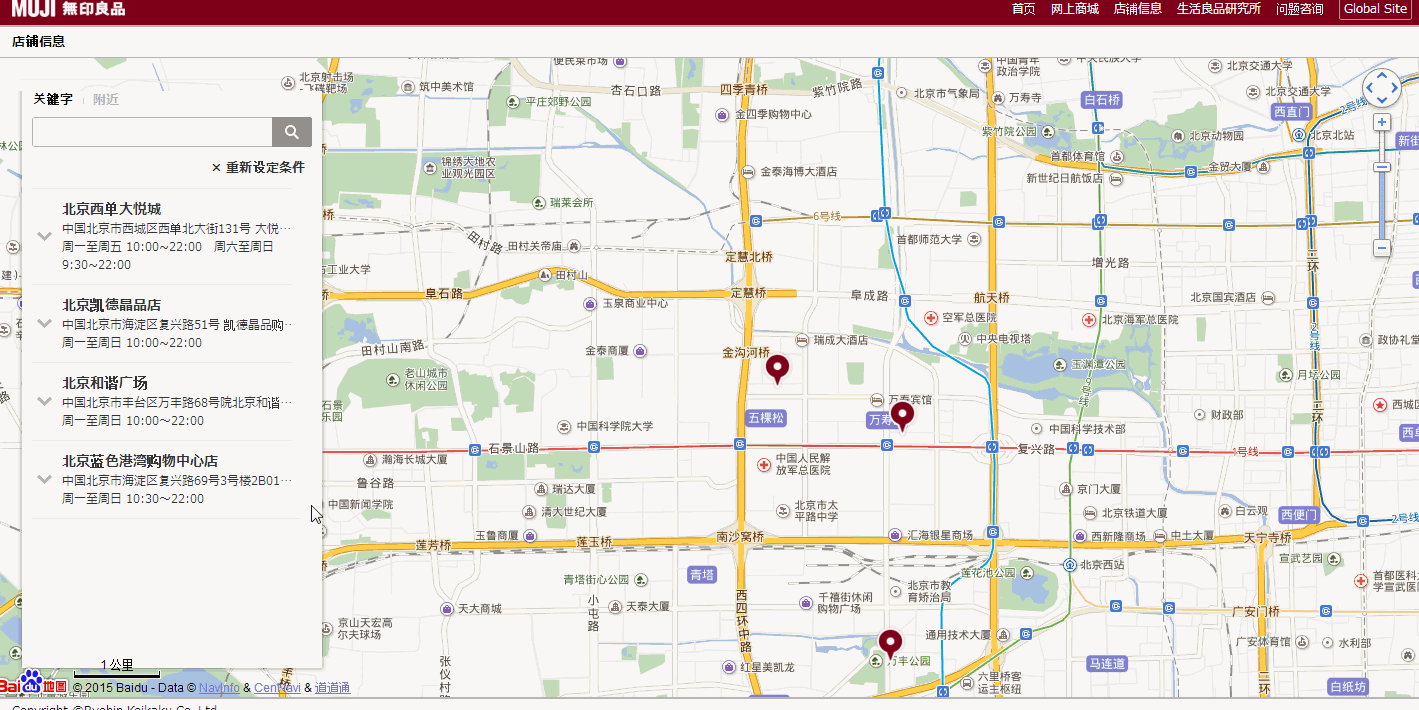The width and height of the screenshot is (1419, 710).
Task: Zoom in the map with plus
Action: pyautogui.click(x=1381, y=123)
